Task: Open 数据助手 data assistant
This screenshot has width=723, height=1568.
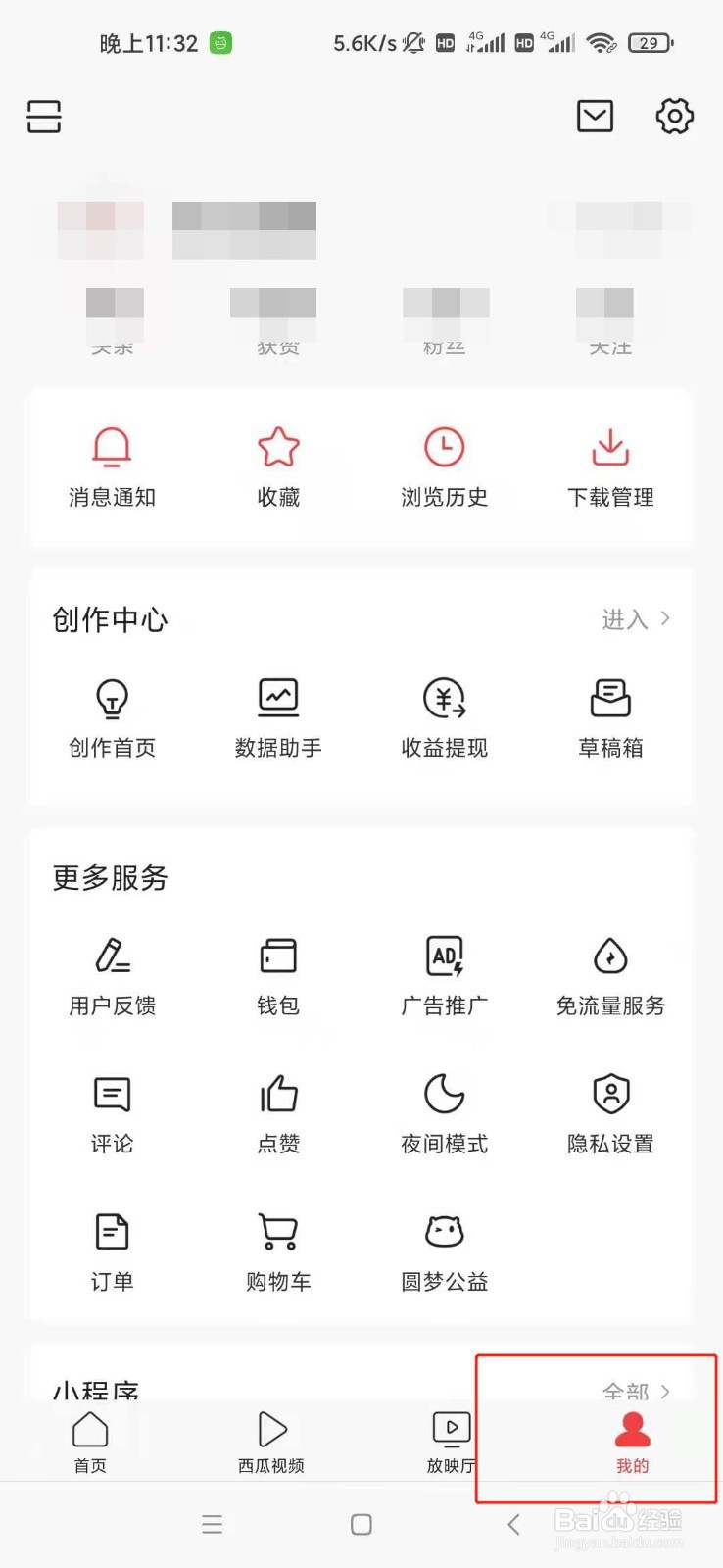Action: click(278, 718)
